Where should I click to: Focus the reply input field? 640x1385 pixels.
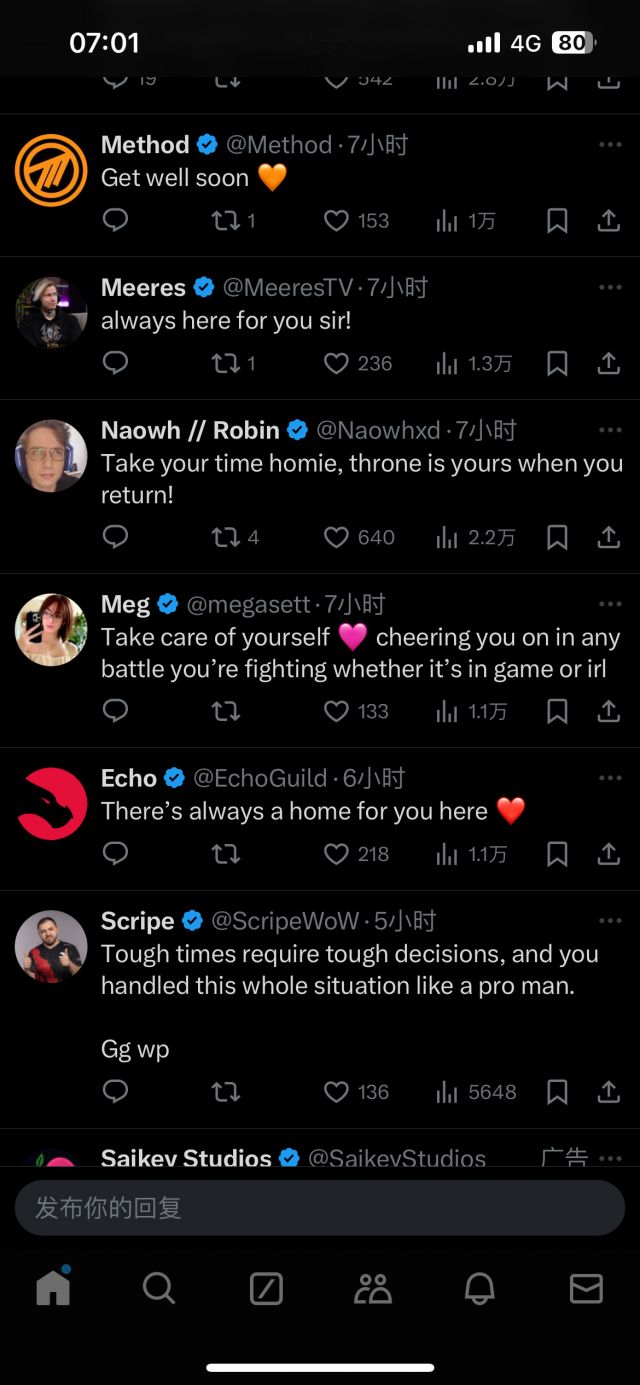point(320,1208)
